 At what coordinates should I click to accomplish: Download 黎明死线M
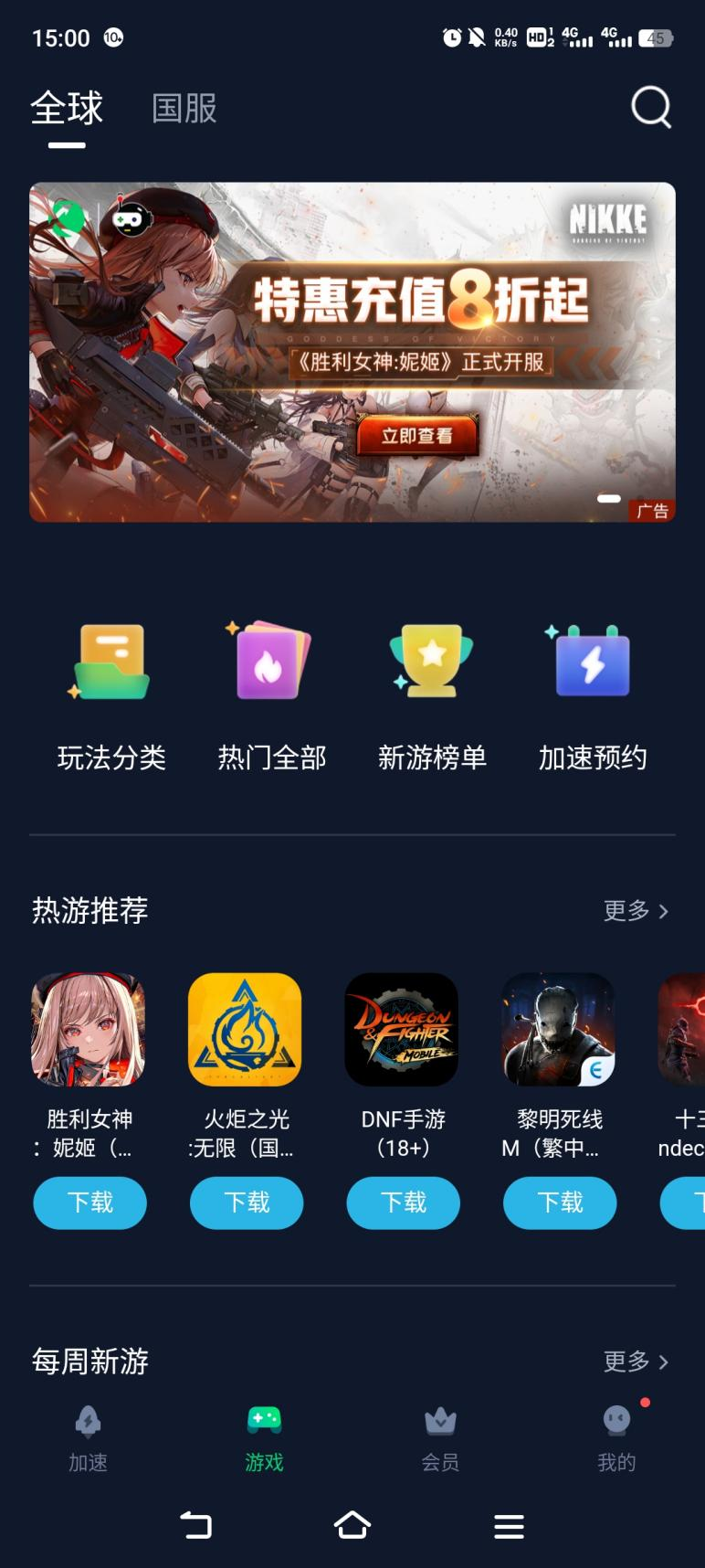tap(560, 1202)
